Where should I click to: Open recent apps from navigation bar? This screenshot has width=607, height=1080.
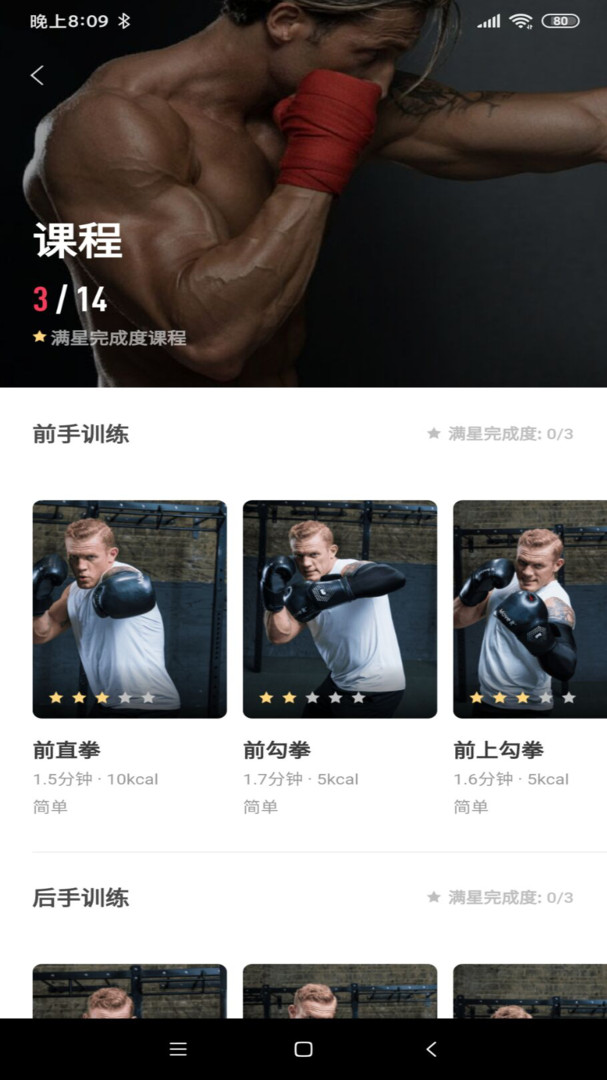(x=178, y=1049)
